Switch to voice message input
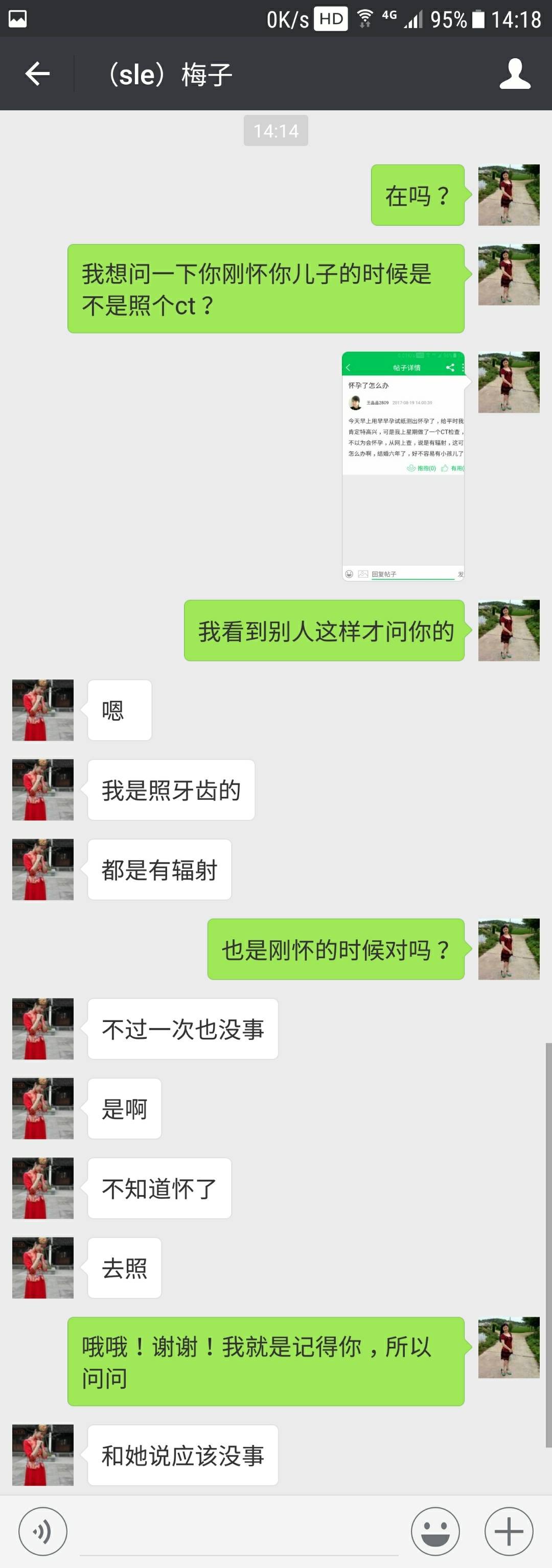The width and height of the screenshot is (552, 1568). coord(42,1531)
